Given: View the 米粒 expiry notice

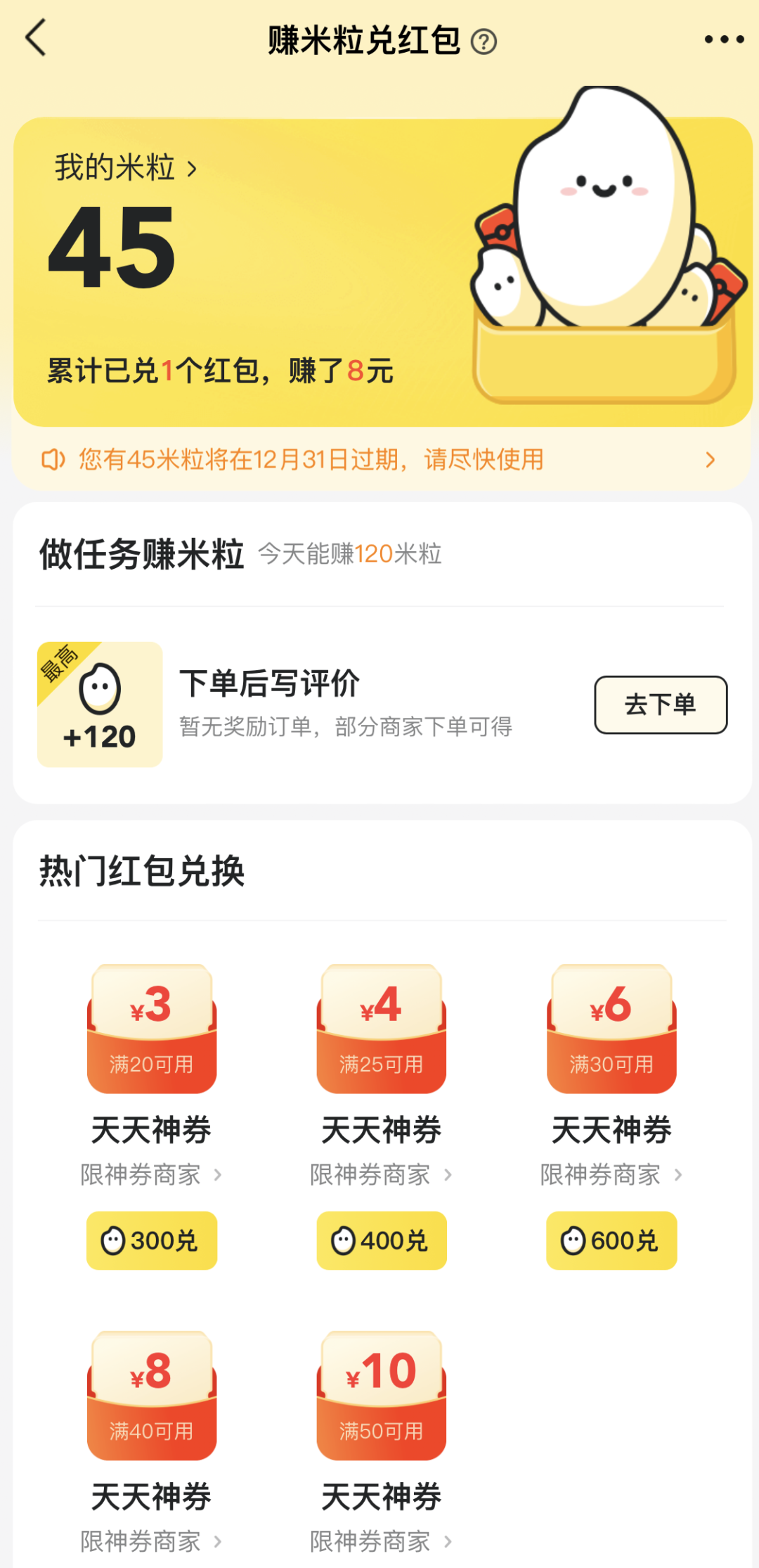Looking at the screenshot, I should pyautogui.click(x=379, y=460).
